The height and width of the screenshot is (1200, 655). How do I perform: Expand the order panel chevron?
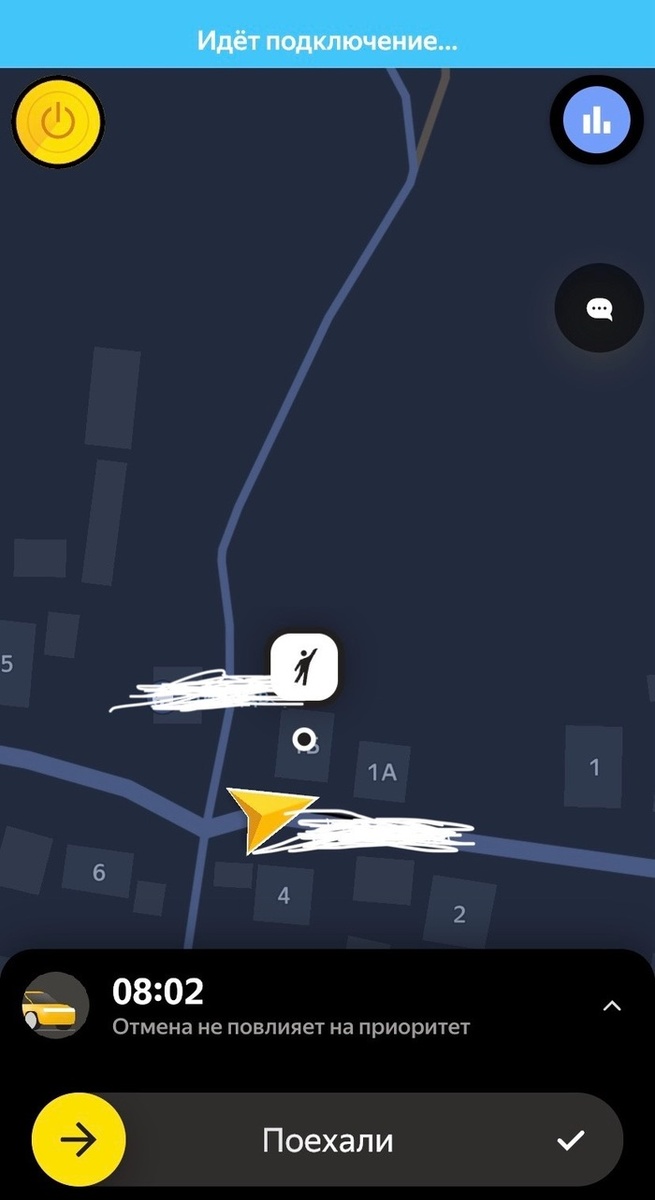tap(612, 1007)
